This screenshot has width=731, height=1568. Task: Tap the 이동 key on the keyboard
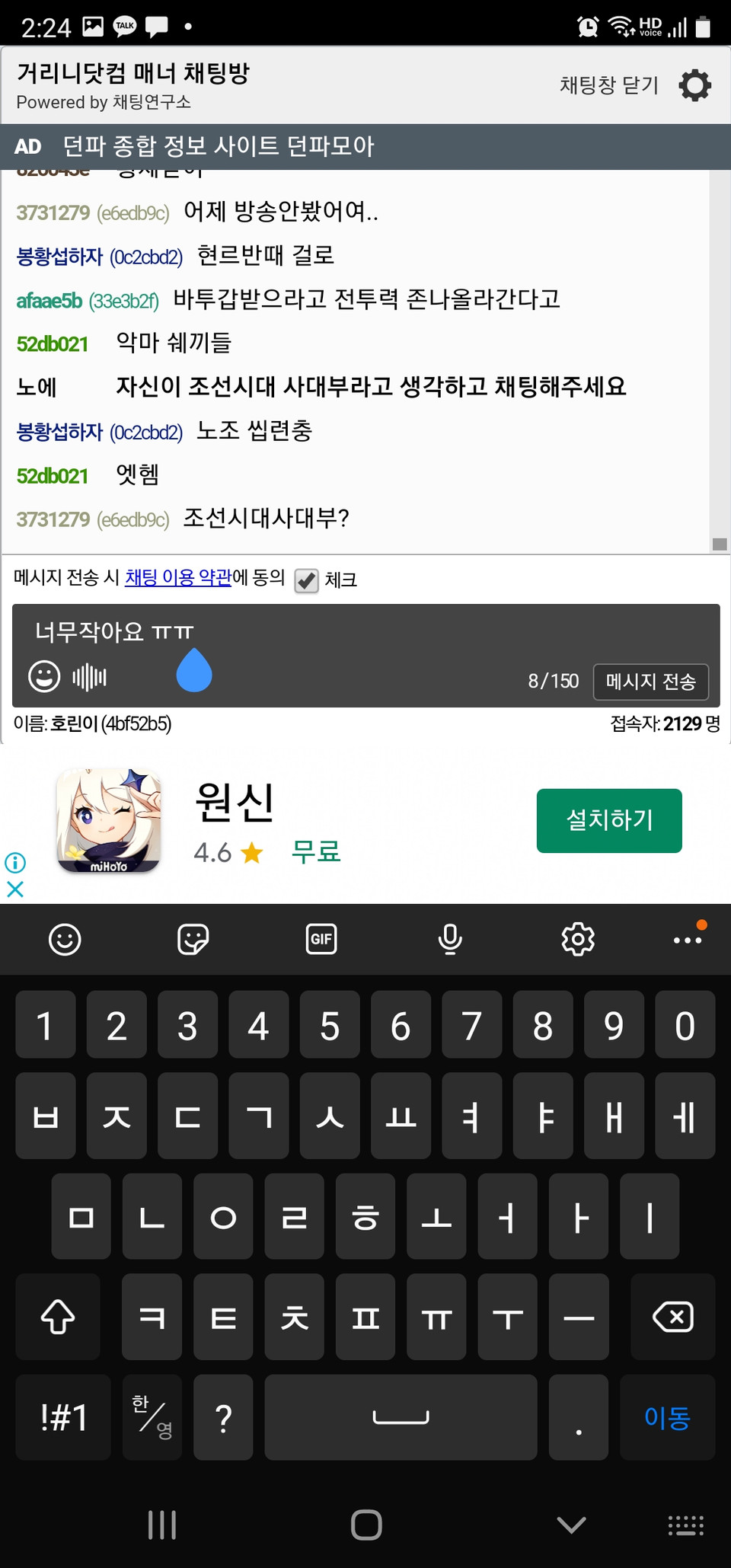tap(667, 1418)
